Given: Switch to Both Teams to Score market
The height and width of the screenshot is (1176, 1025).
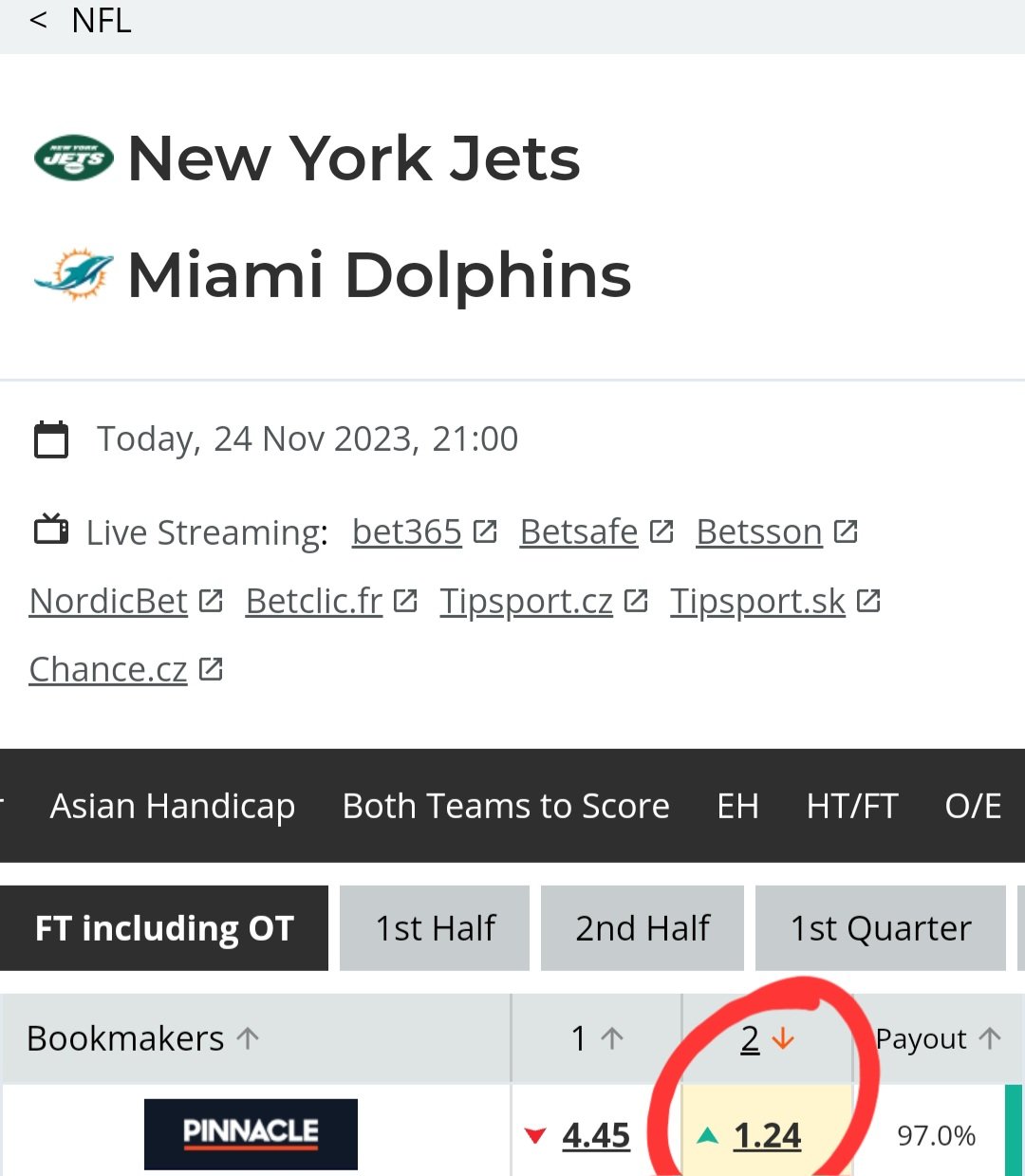Looking at the screenshot, I should [x=506, y=806].
